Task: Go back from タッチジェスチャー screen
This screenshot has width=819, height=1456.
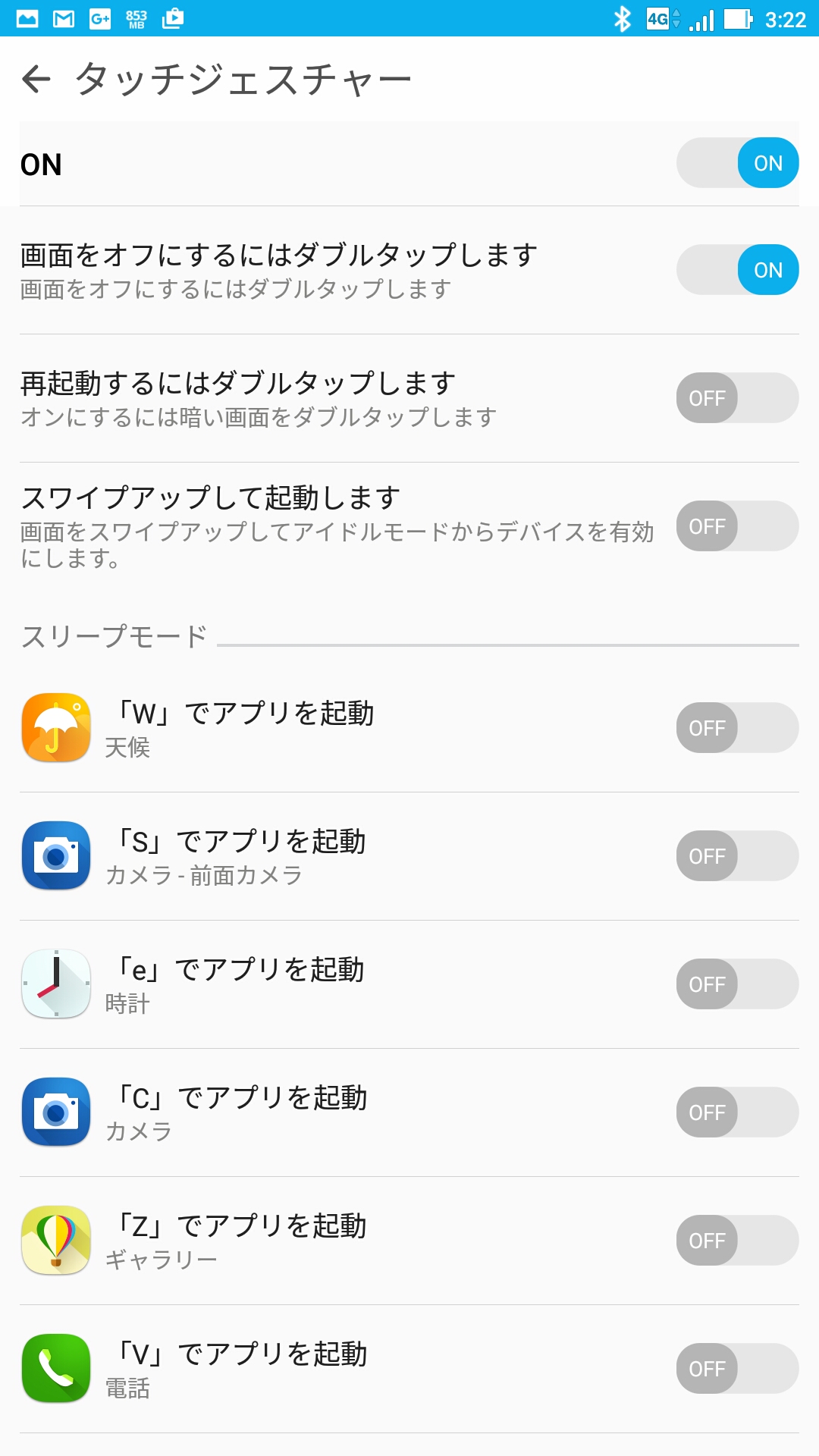Action: [x=36, y=79]
